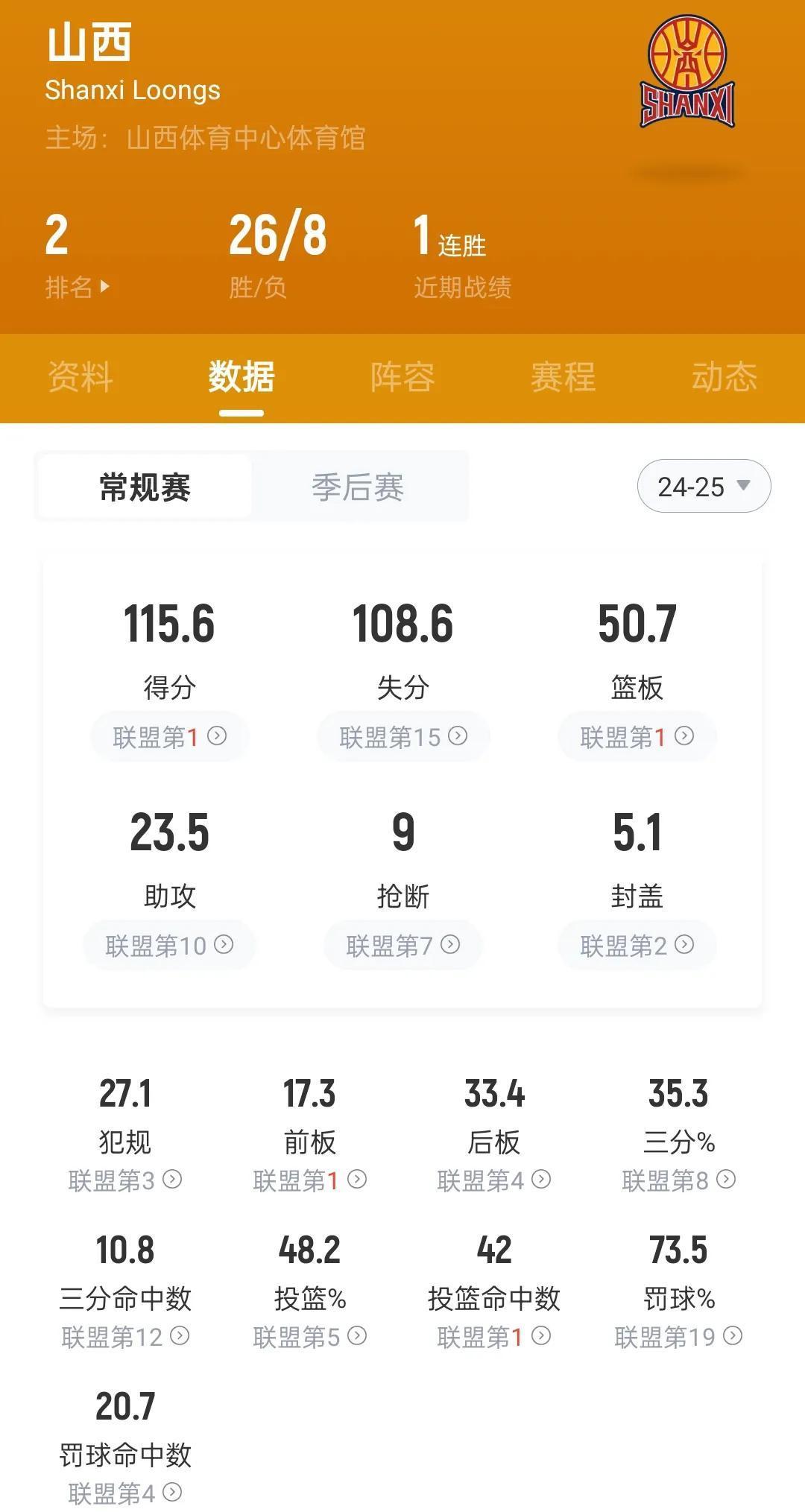Open the 助攻 联盟第10 ranking

pos(170,946)
